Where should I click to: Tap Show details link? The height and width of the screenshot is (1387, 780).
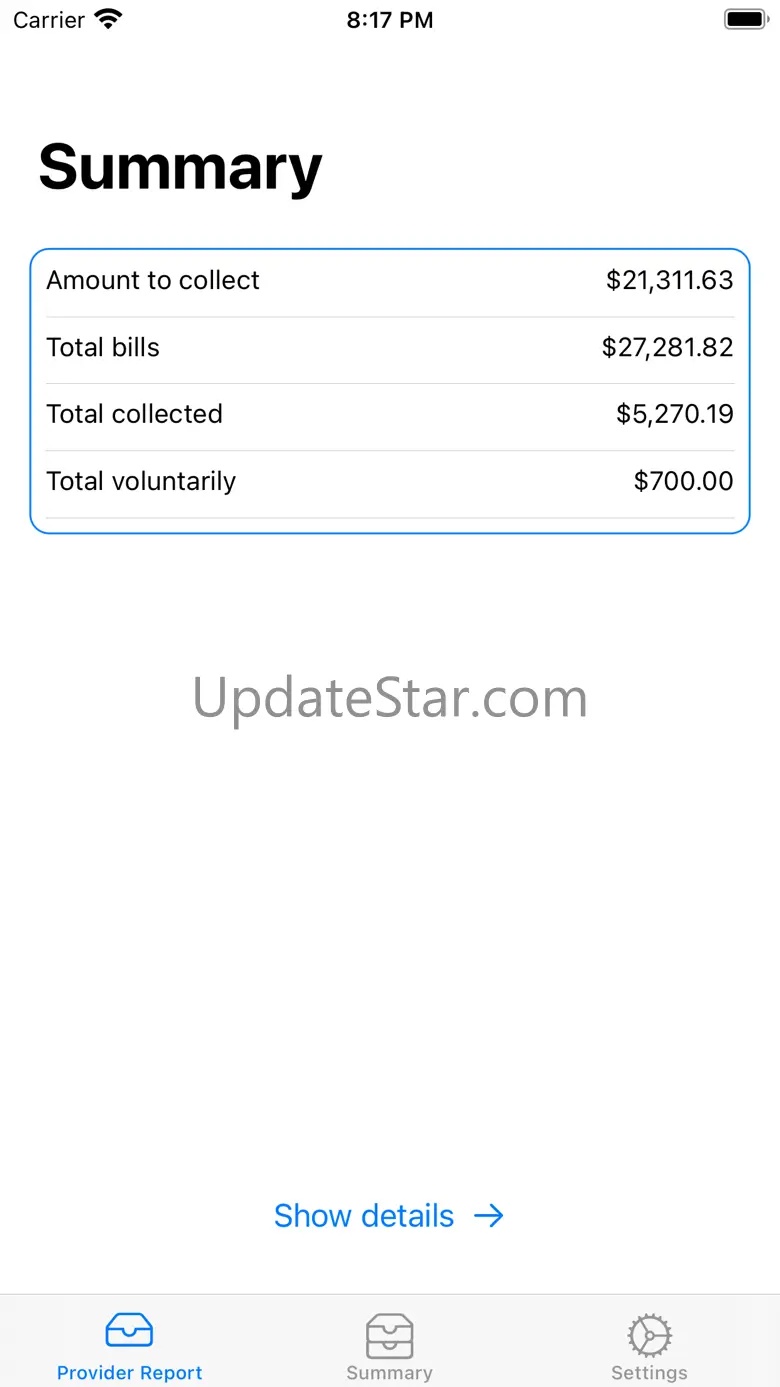(x=388, y=1216)
